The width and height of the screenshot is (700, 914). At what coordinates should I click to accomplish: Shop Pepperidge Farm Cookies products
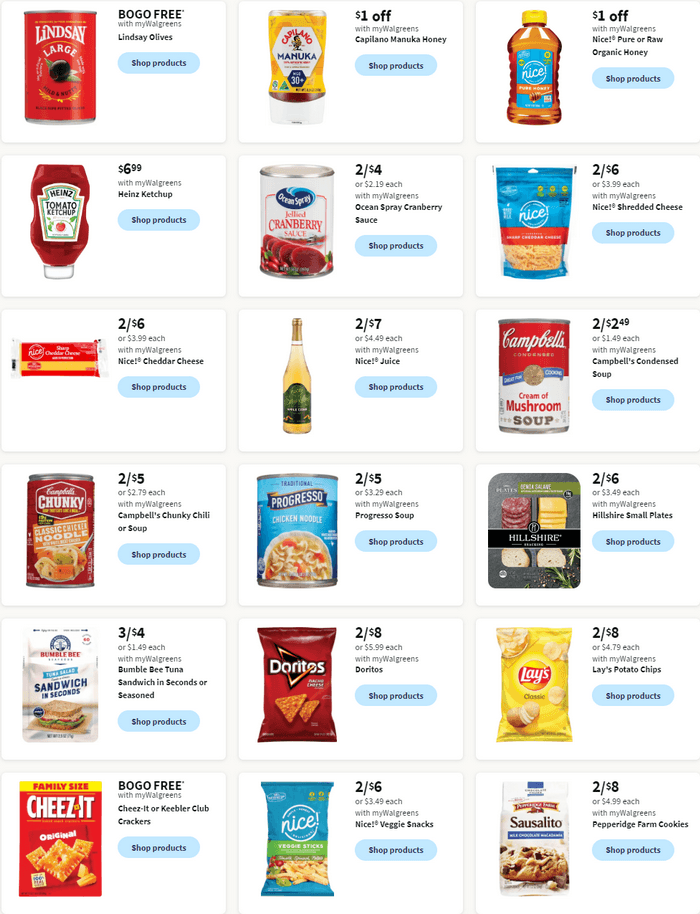(x=632, y=850)
